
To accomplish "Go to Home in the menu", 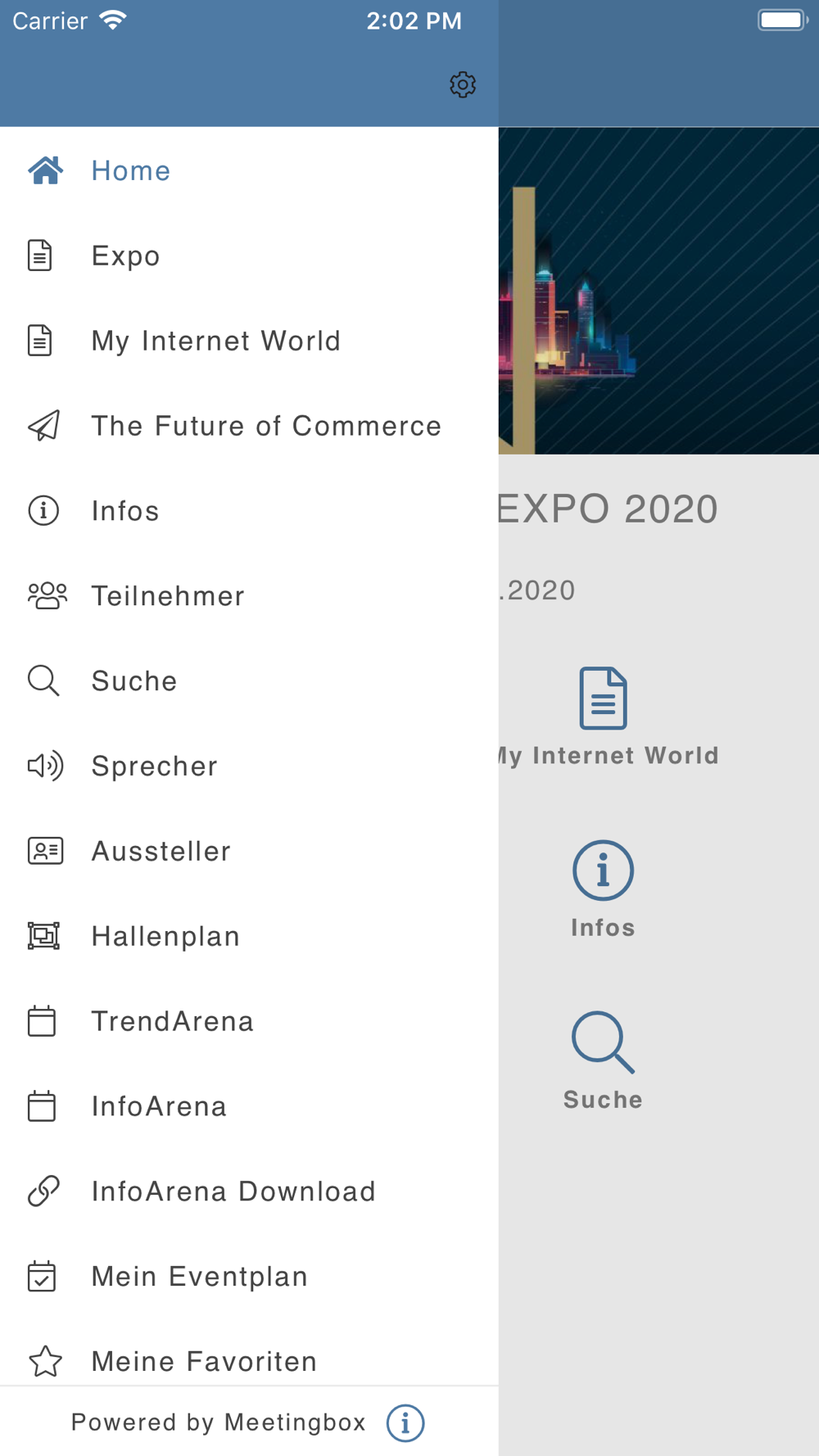I will pyautogui.click(x=249, y=170).
